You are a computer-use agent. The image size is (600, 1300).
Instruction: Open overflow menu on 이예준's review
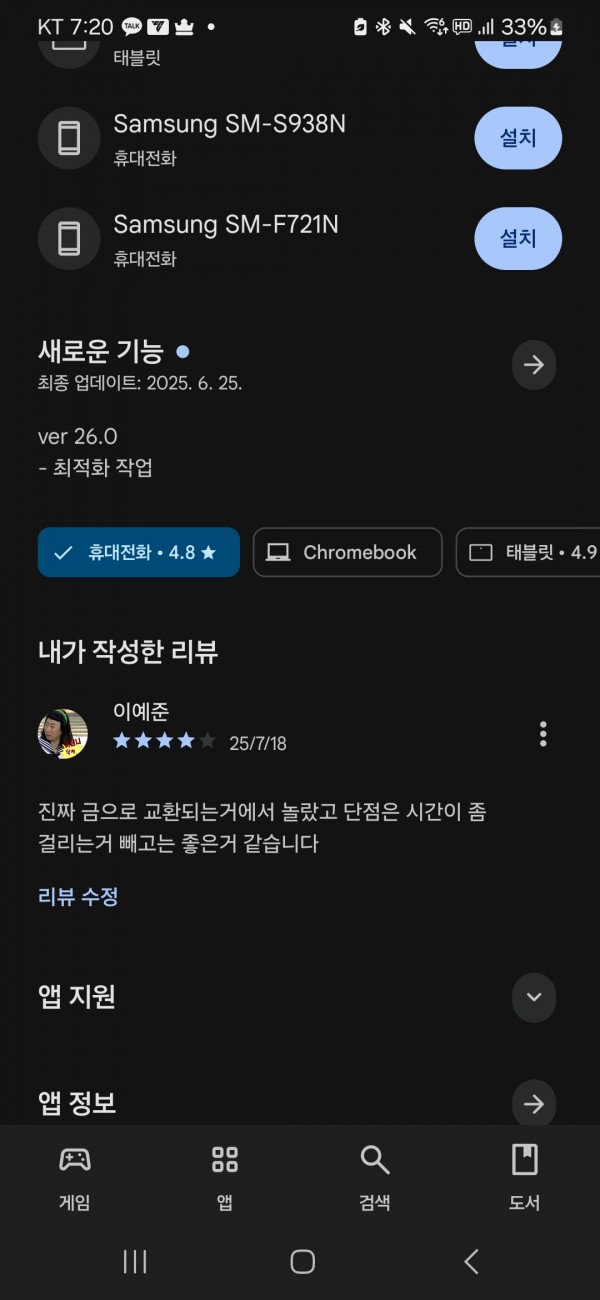click(x=543, y=734)
